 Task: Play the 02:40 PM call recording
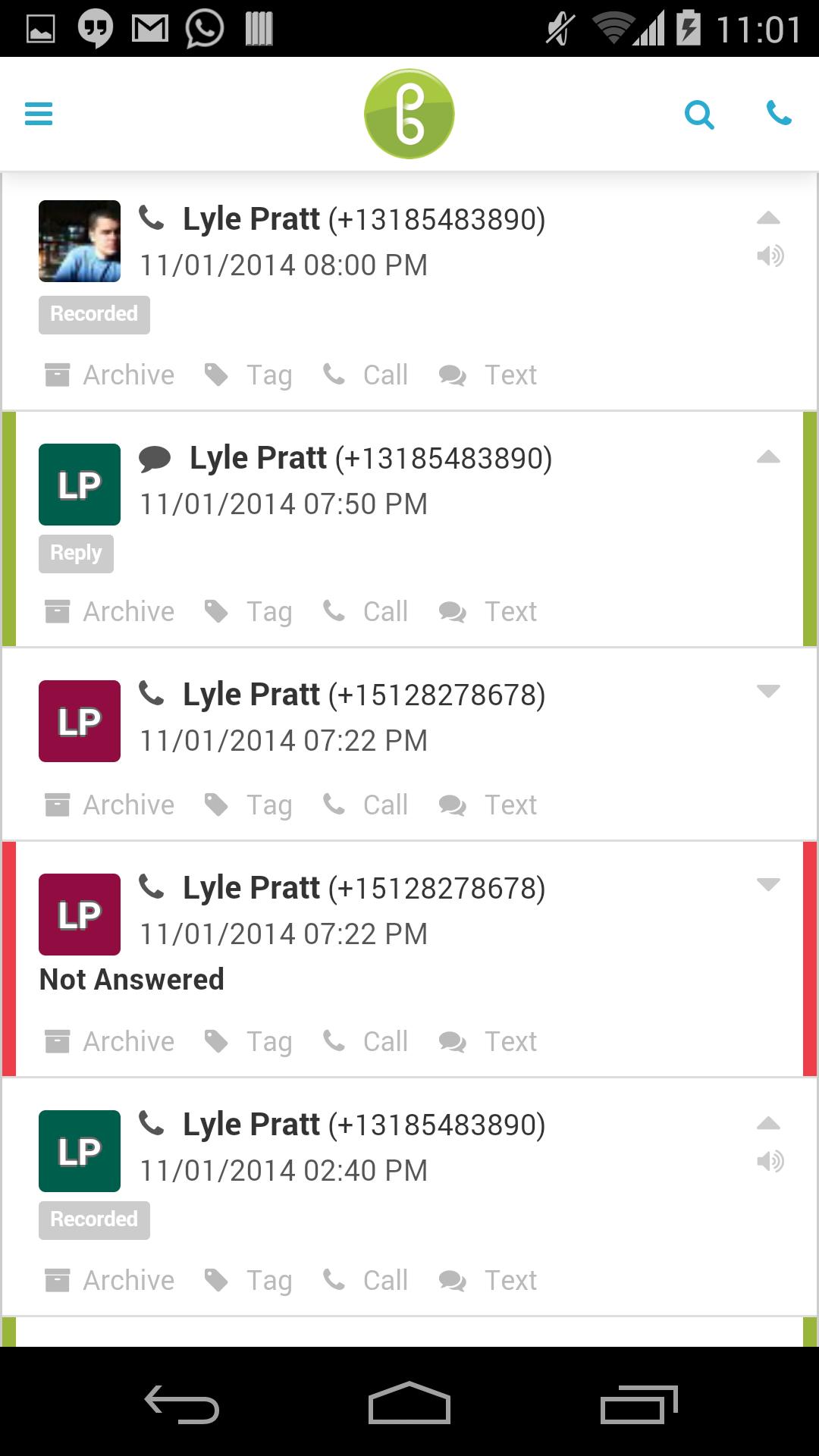click(x=770, y=1161)
